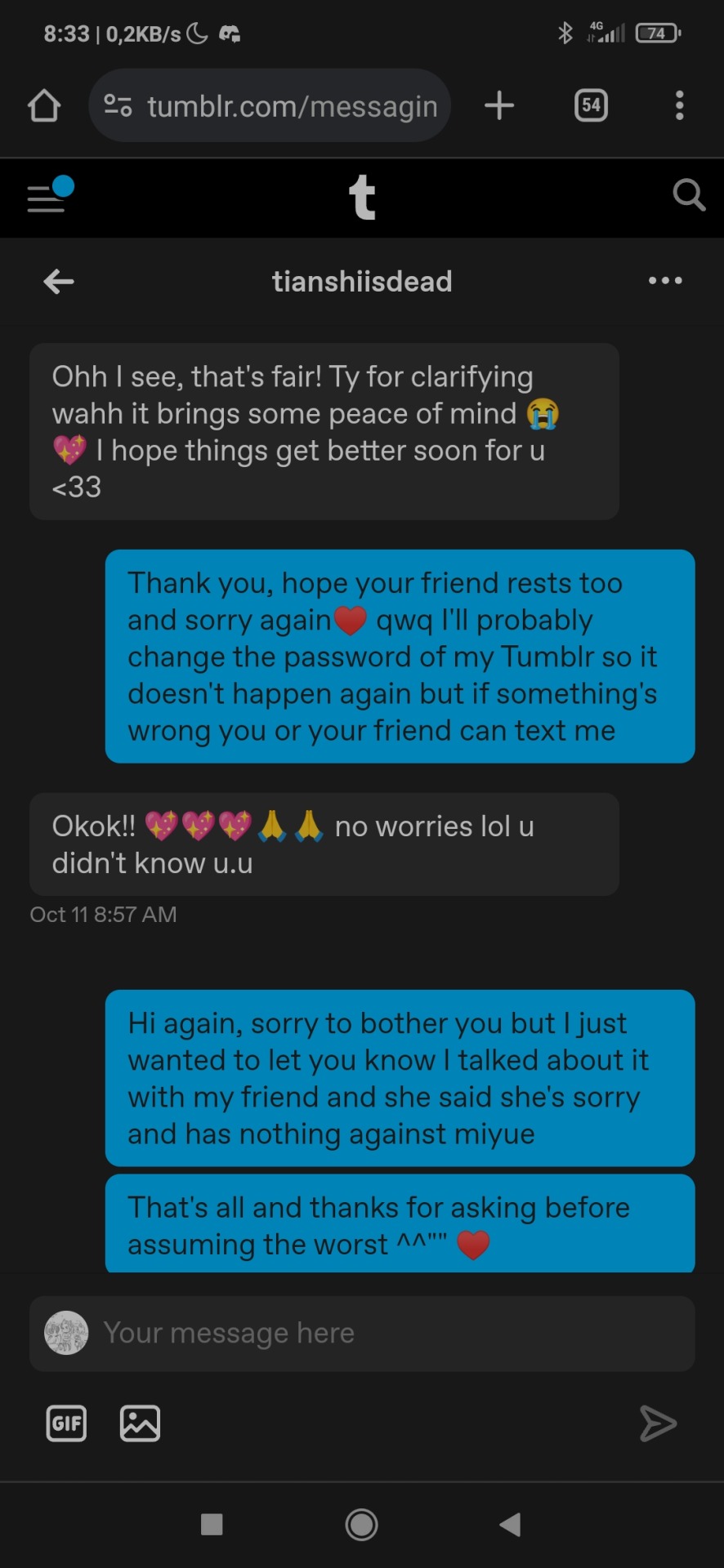
Task: Tap the tumblr.com address bar
Action: pyautogui.click(x=292, y=105)
